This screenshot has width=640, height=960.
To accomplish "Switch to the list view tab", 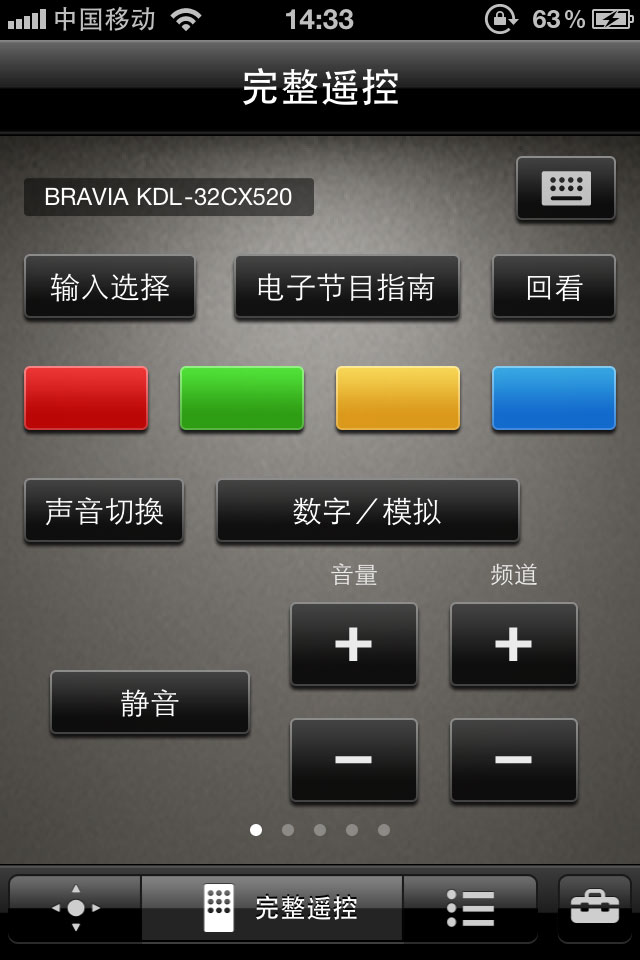I will (470, 908).
